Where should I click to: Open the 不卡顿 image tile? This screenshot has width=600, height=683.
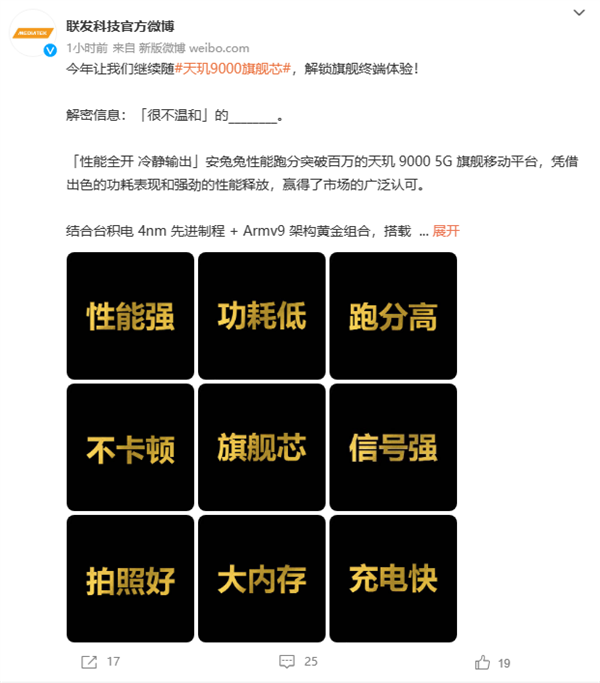(130, 446)
